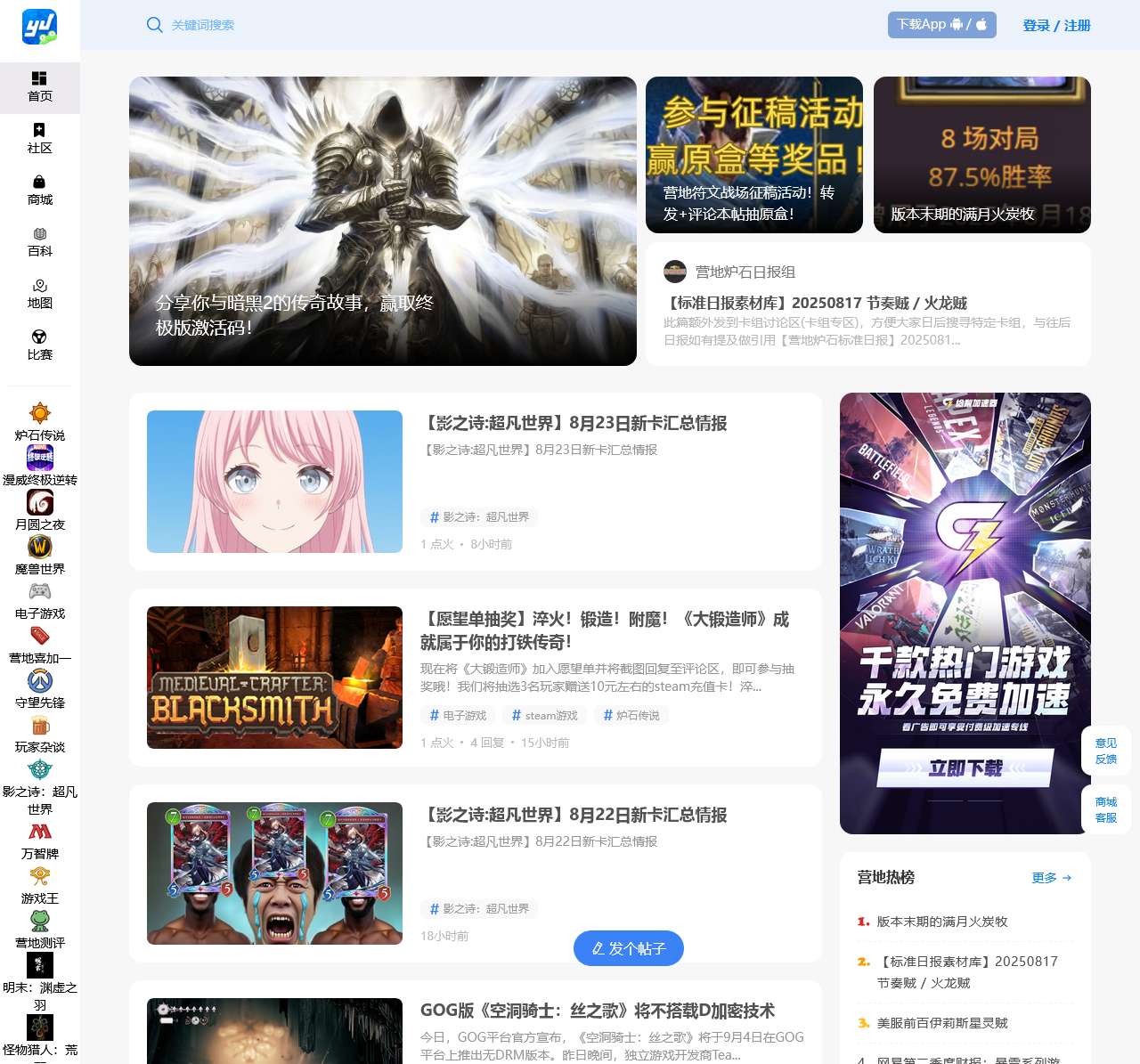Viewport: 1140px width, 1064px height.
Task: Open the 8月23日新卡汇总情报 post
Action: 574,424
